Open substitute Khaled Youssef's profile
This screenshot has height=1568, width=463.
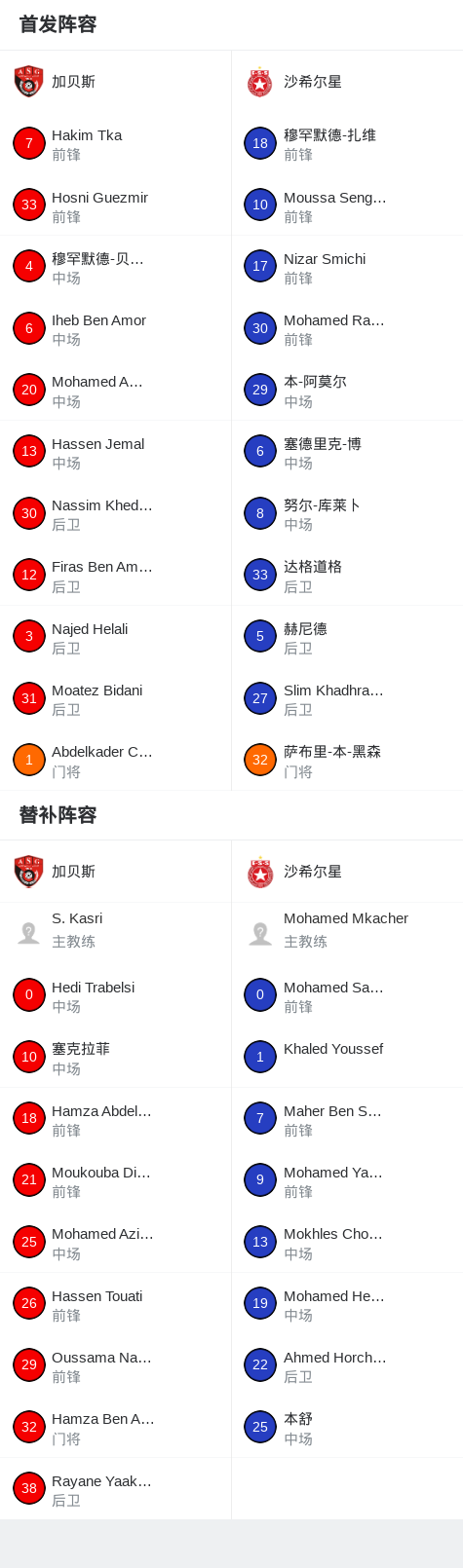pos(347,1058)
